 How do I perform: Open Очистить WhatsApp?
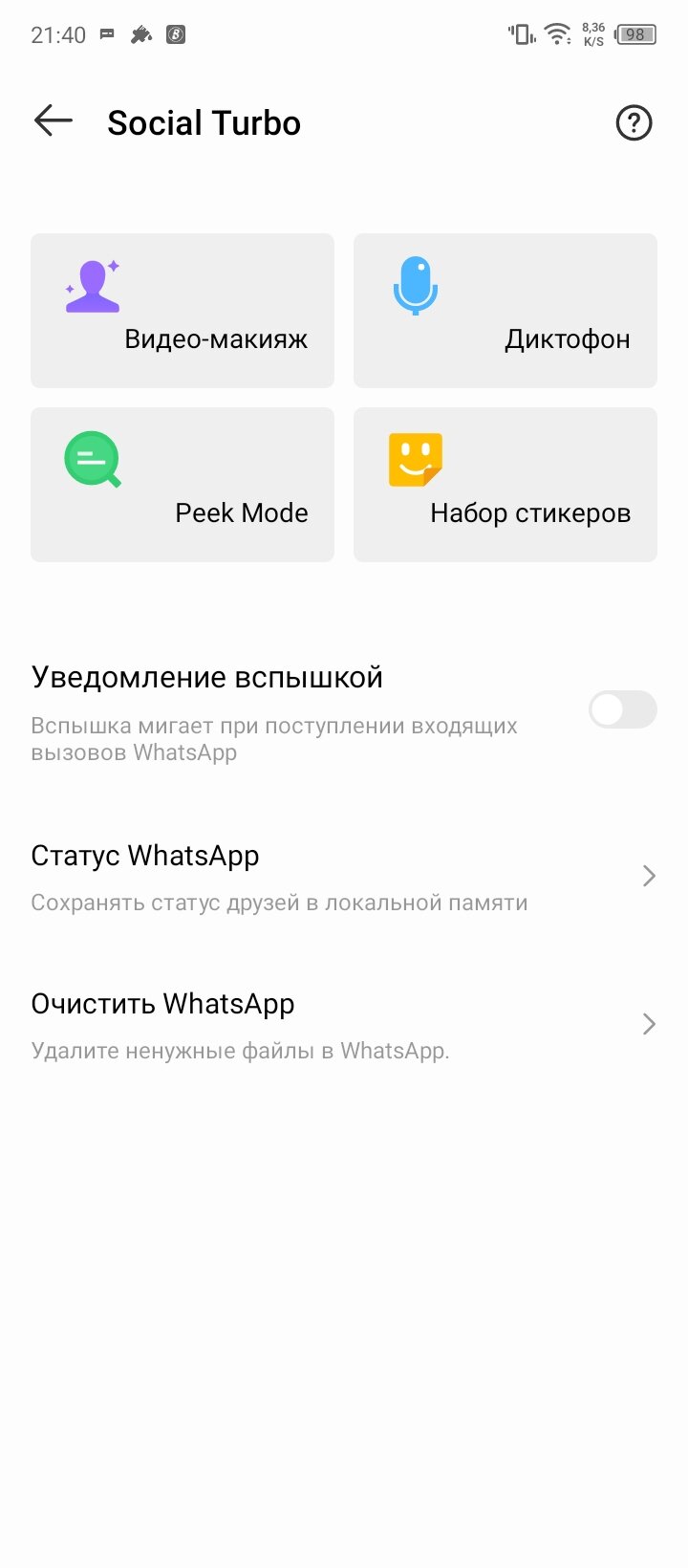click(x=344, y=1025)
